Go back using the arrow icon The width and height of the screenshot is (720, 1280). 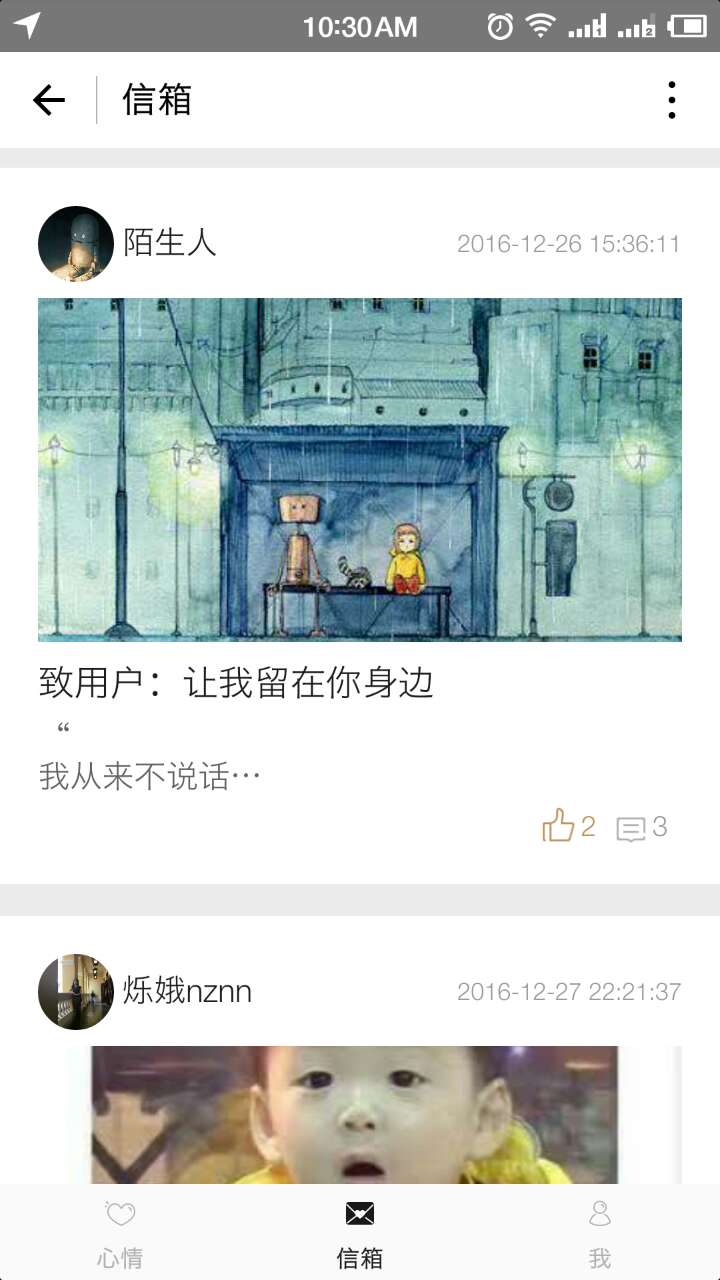coord(48,100)
